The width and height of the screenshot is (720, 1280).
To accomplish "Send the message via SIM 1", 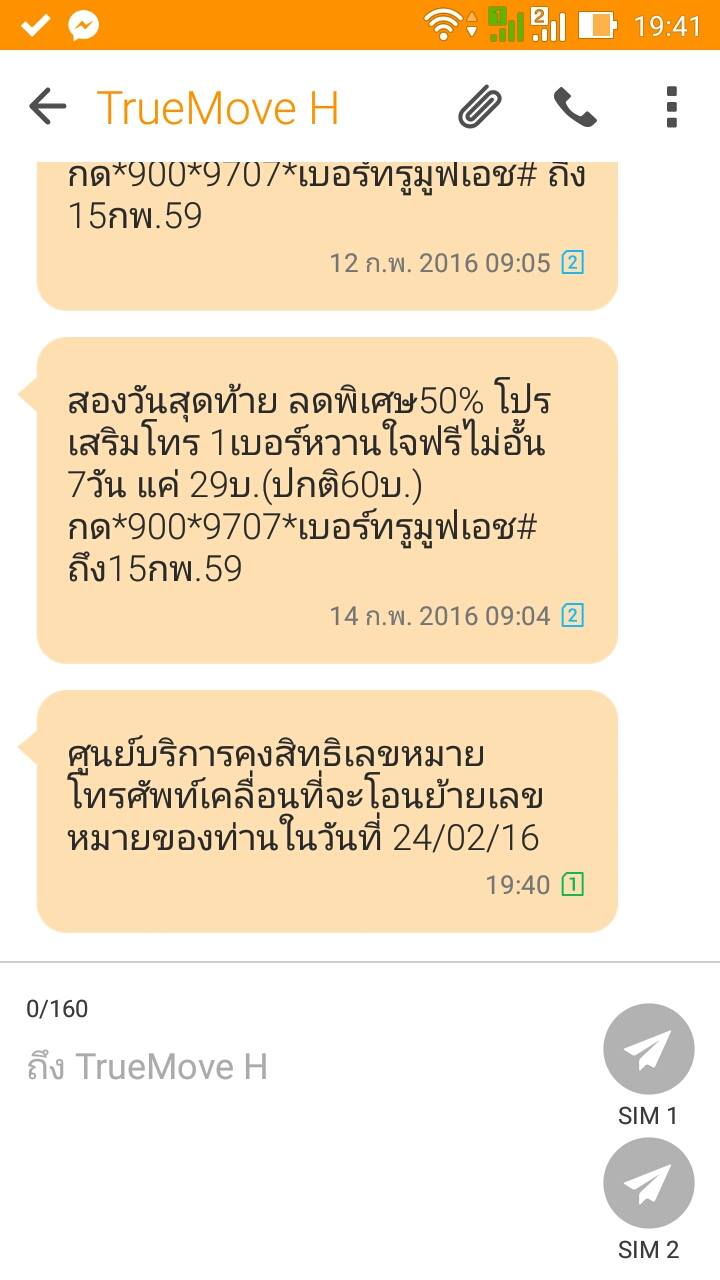I will (649, 1049).
